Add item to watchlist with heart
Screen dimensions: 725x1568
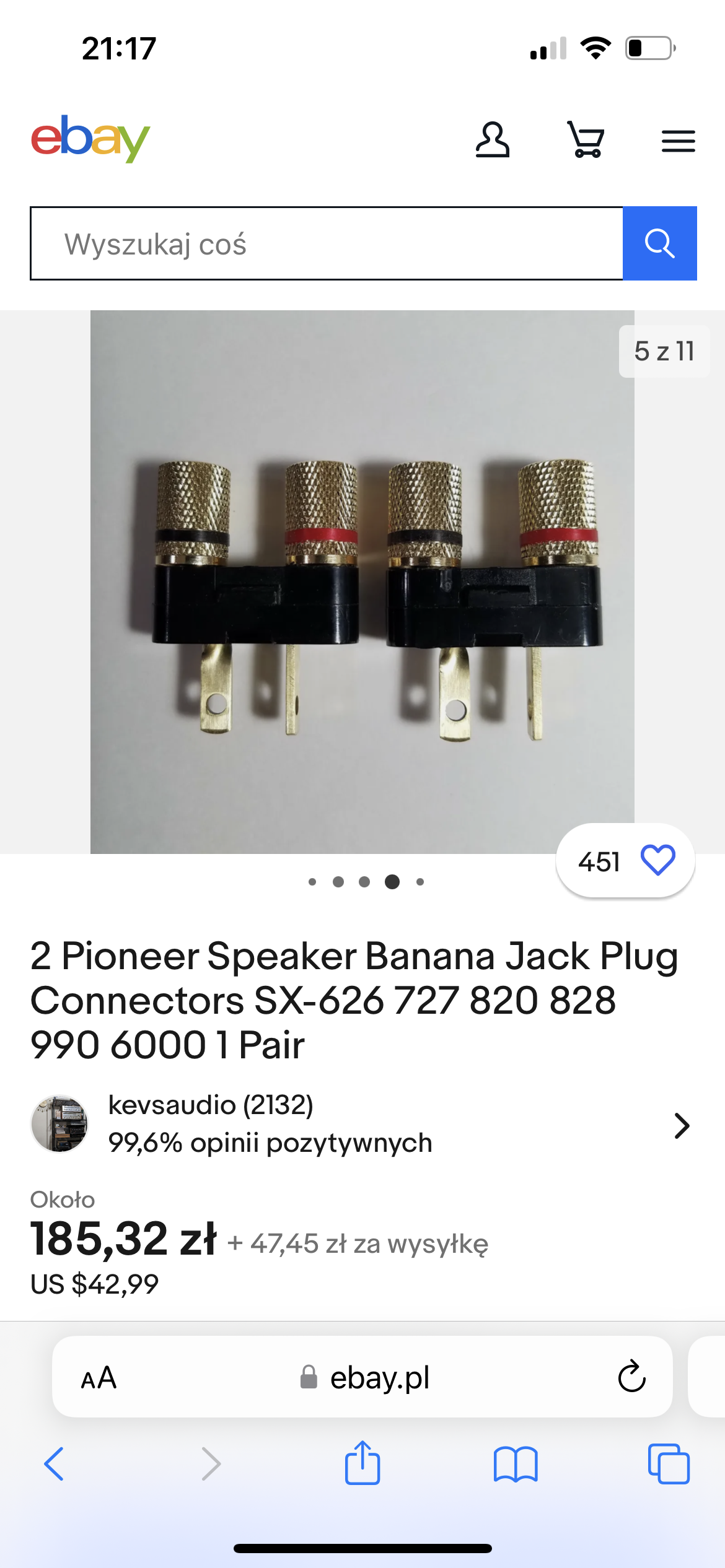point(657,861)
